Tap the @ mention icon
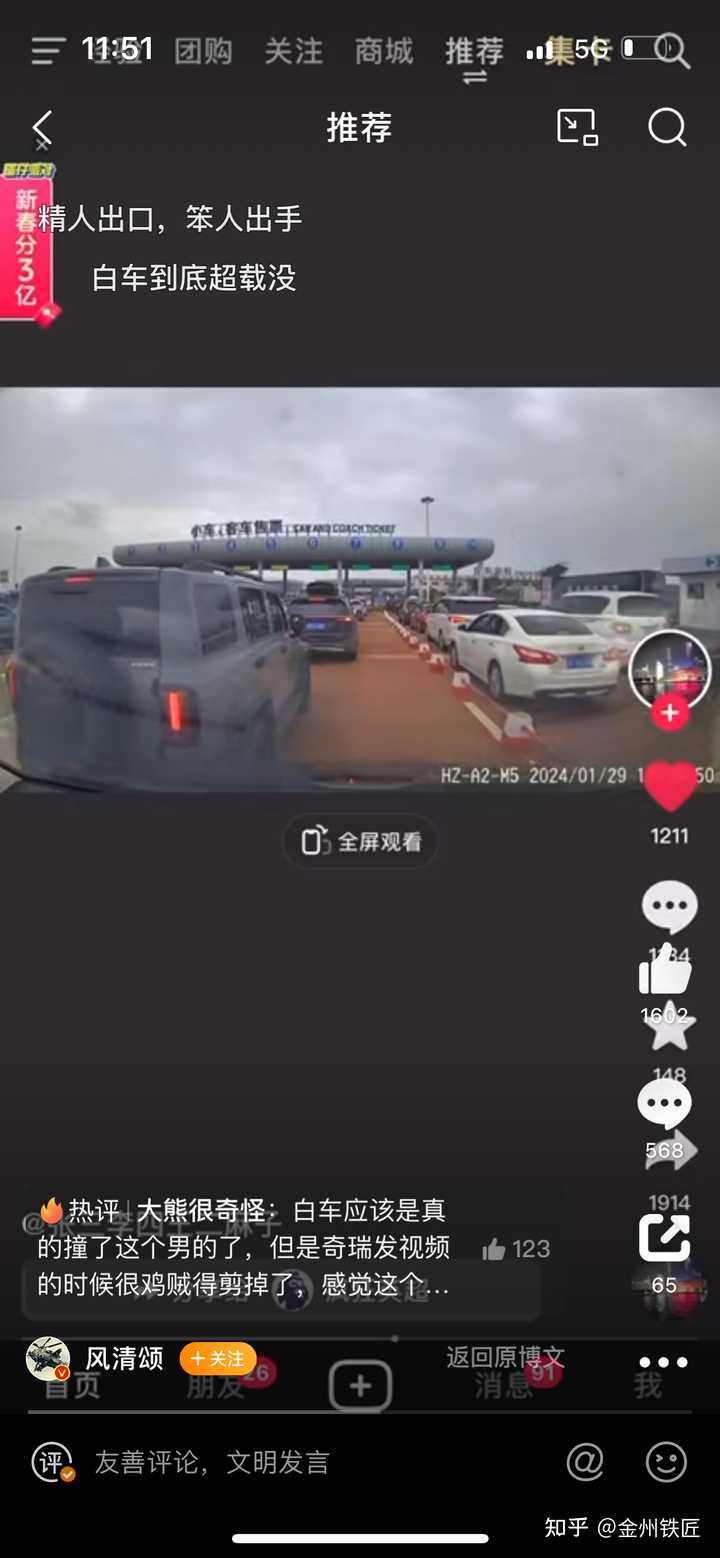This screenshot has height=1558, width=720. coord(585,1462)
